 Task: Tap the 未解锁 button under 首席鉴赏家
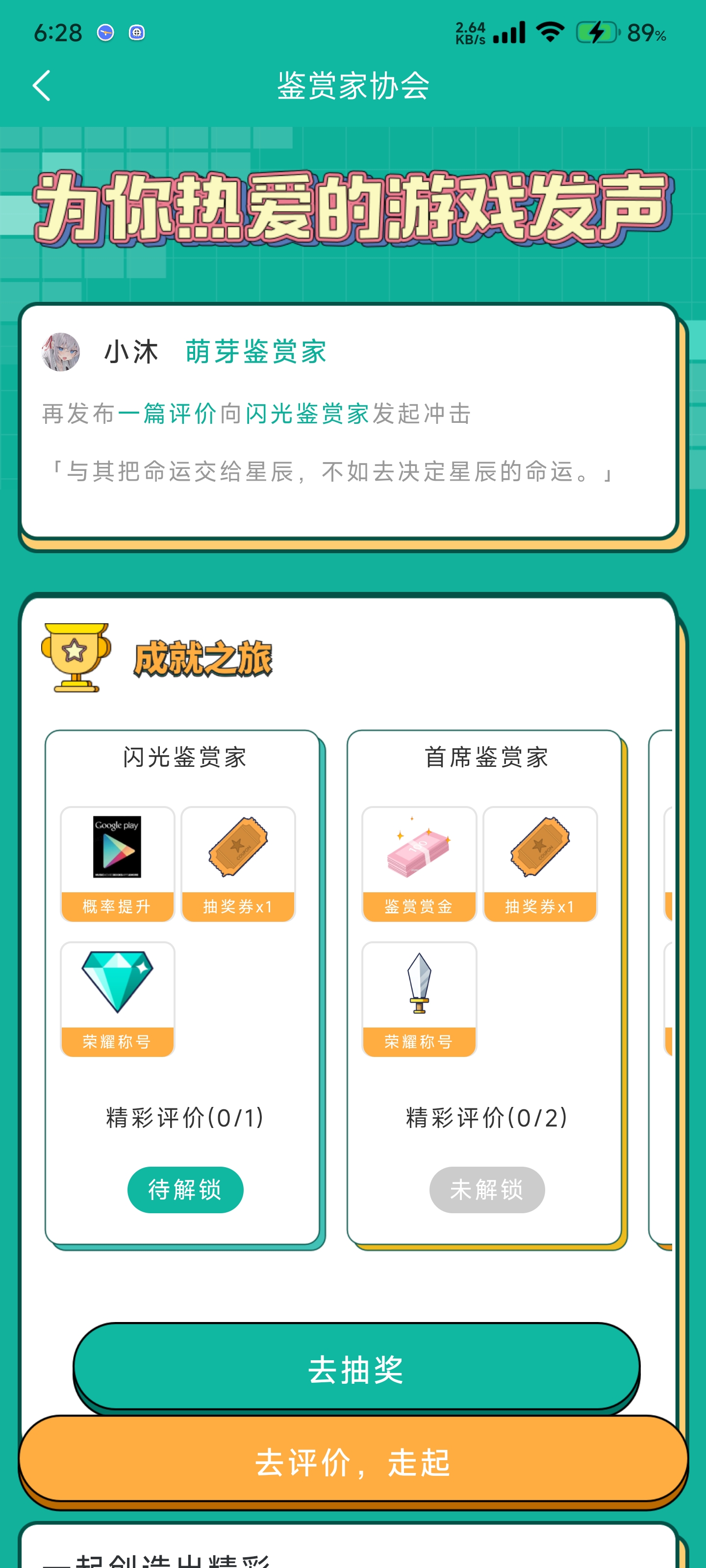click(x=486, y=1189)
